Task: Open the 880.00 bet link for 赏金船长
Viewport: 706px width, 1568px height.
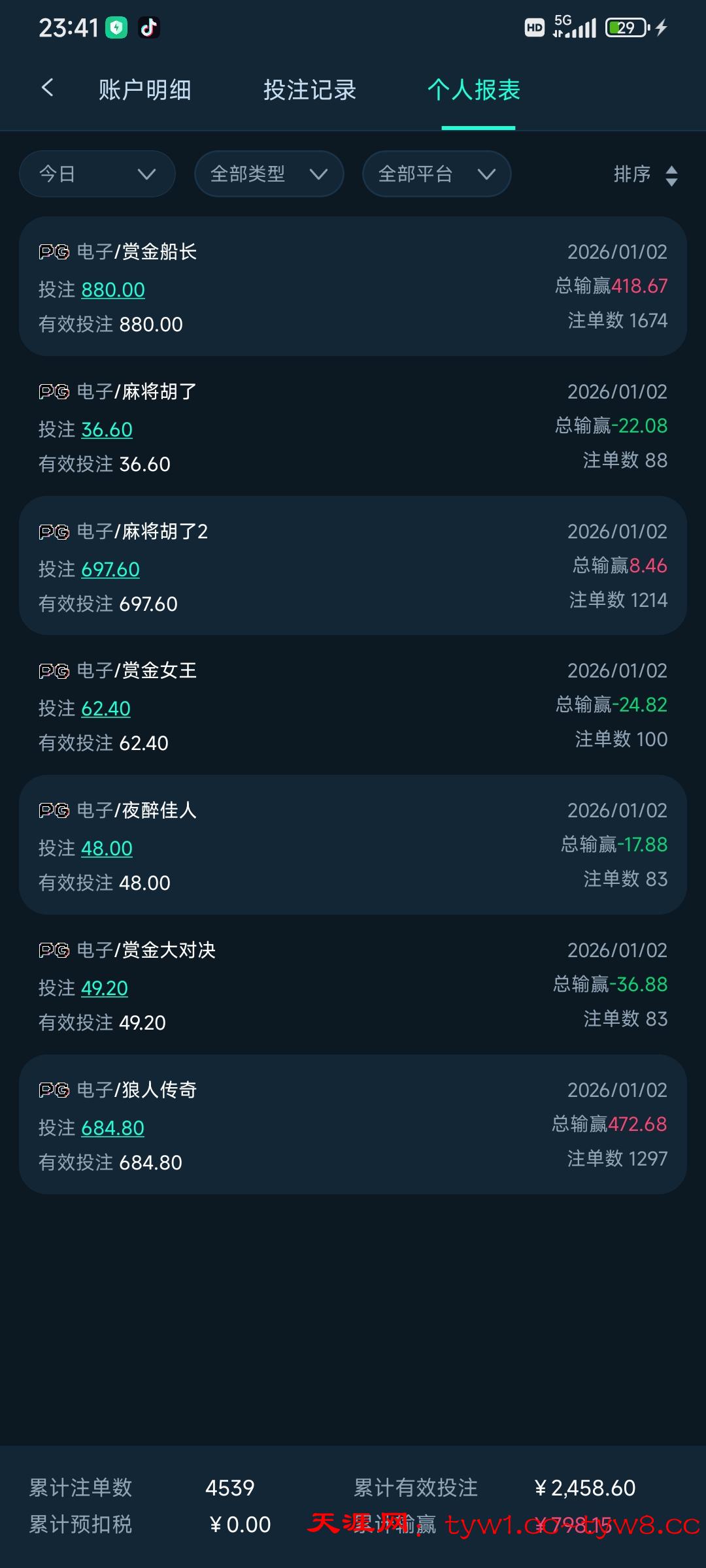Action: pyautogui.click(x=113, y=289)
